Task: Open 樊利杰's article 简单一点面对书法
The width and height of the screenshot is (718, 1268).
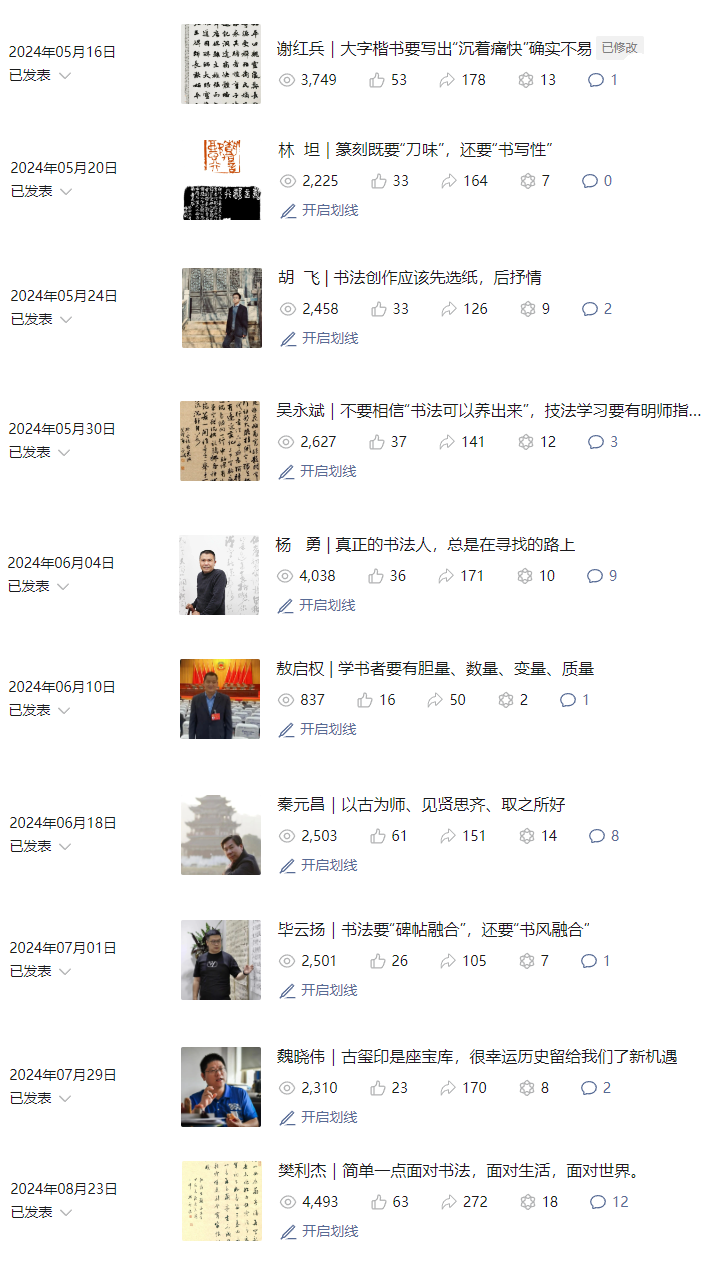Action: click(x=459, y=1171)
